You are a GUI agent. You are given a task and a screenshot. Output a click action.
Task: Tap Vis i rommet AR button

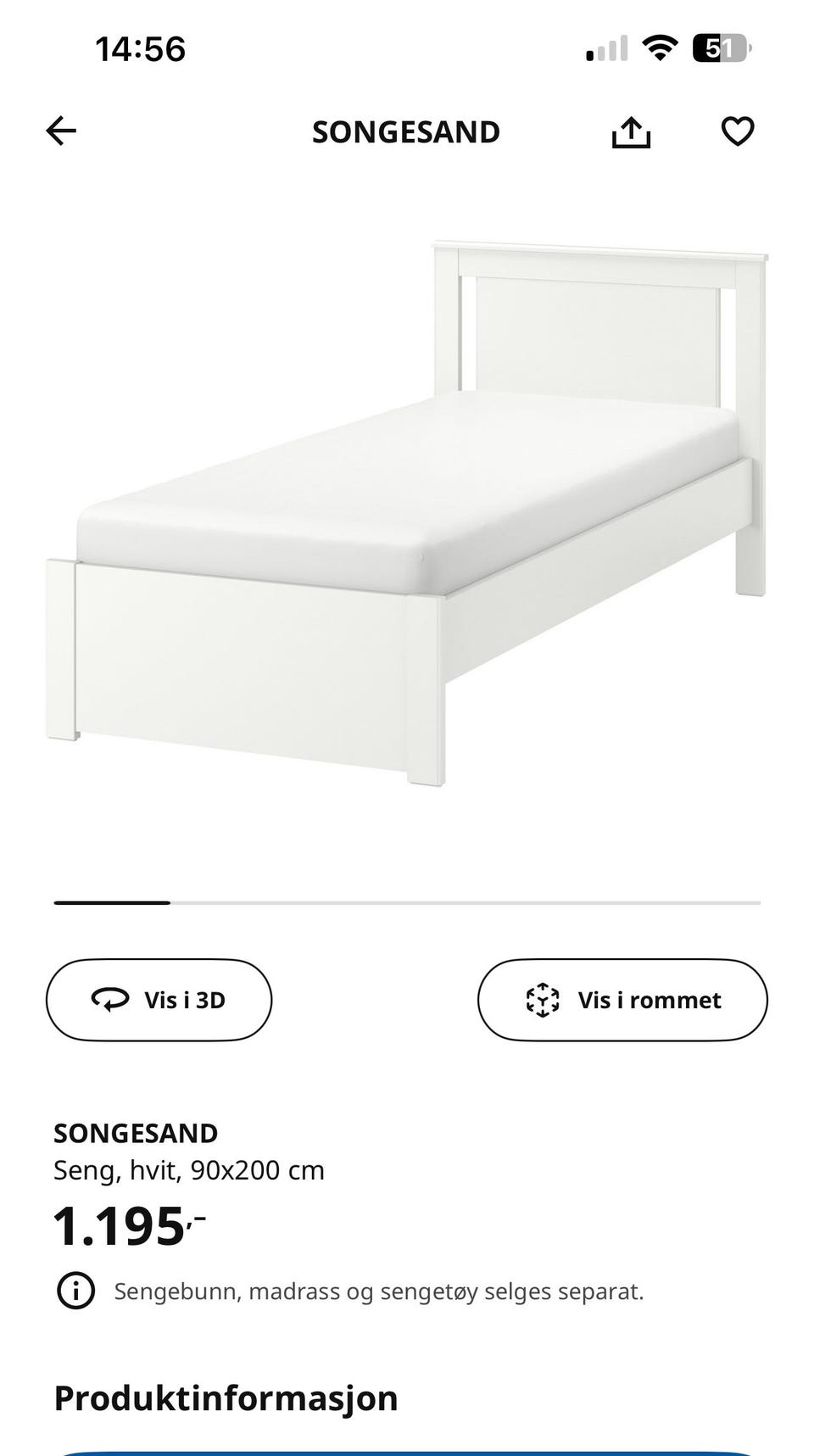click(x=622, y=1000)
